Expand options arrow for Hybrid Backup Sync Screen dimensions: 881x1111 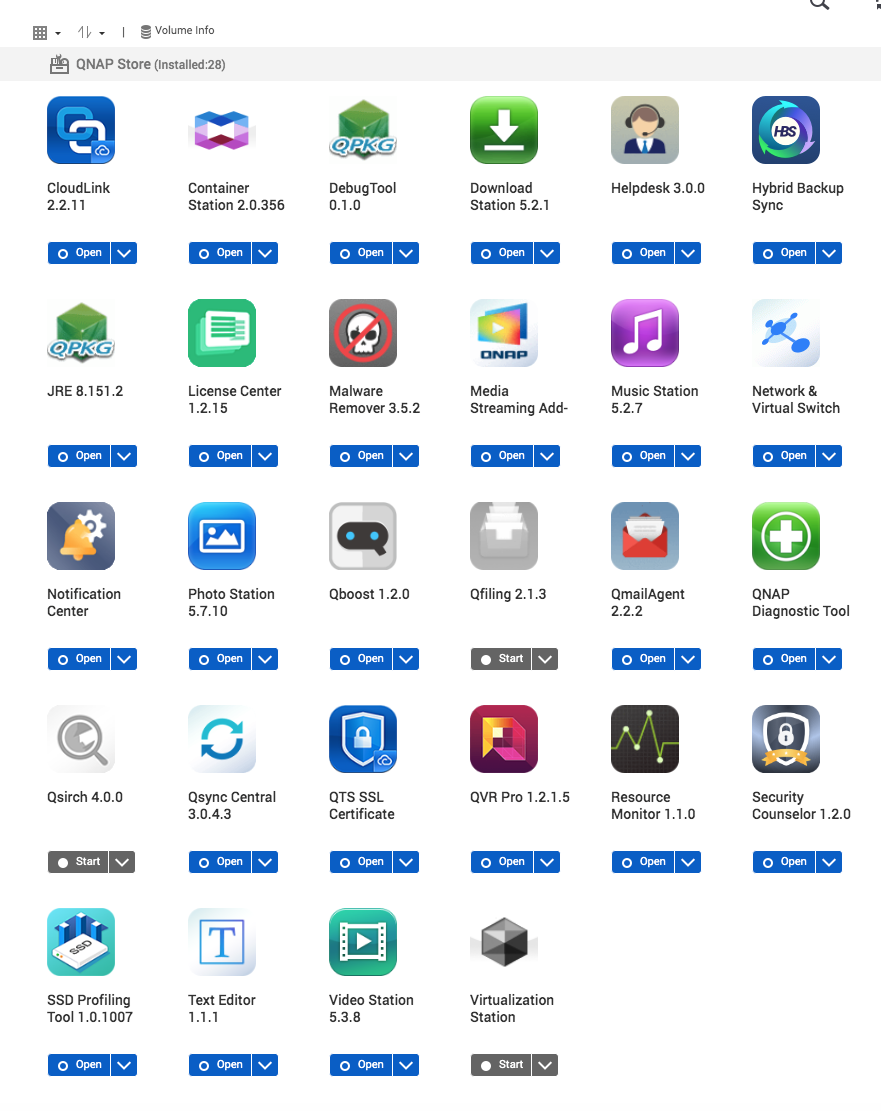pyautogui.click(x=829, y=253)
